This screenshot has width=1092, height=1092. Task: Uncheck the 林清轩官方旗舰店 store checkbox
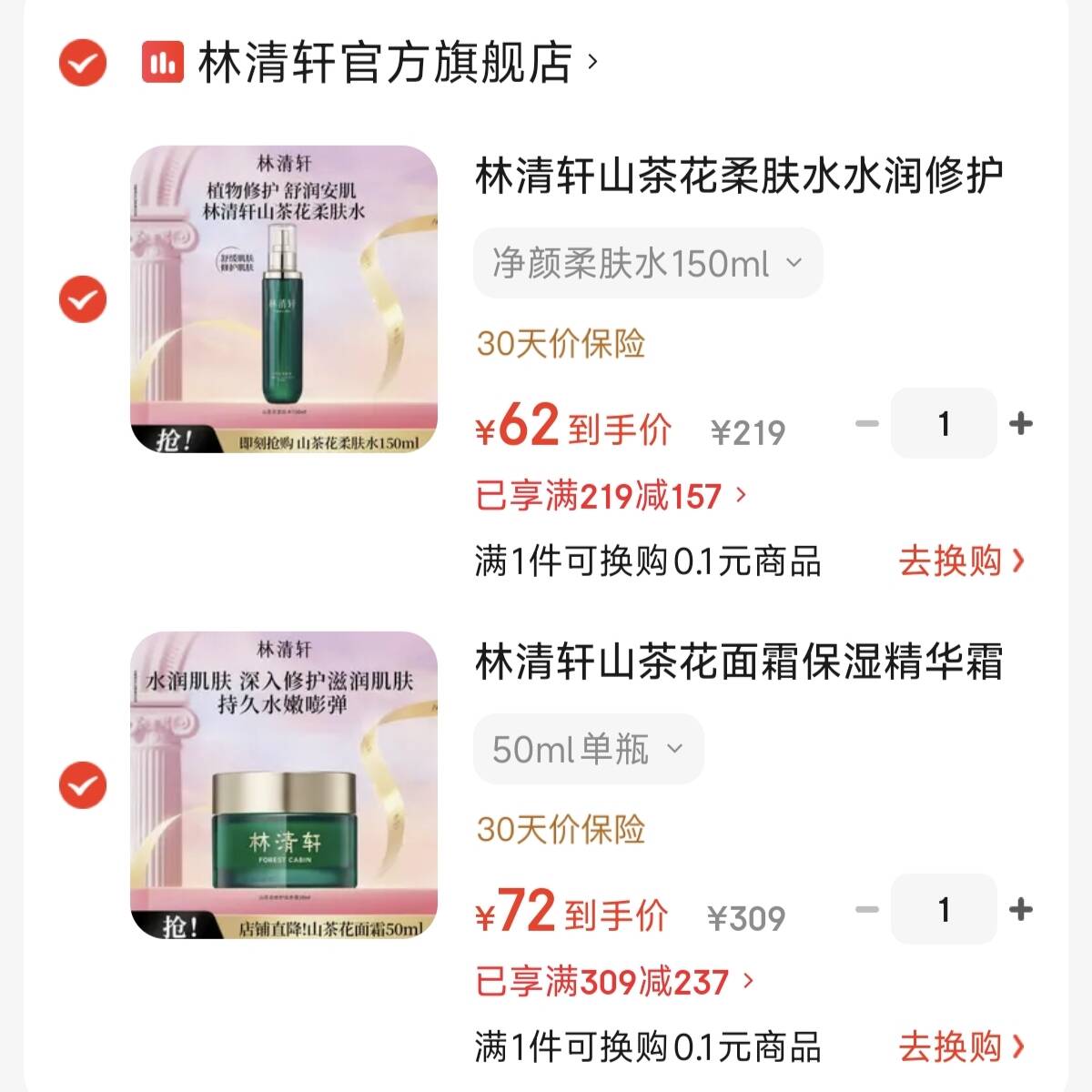pyautogui.click(x=83, y=63)
